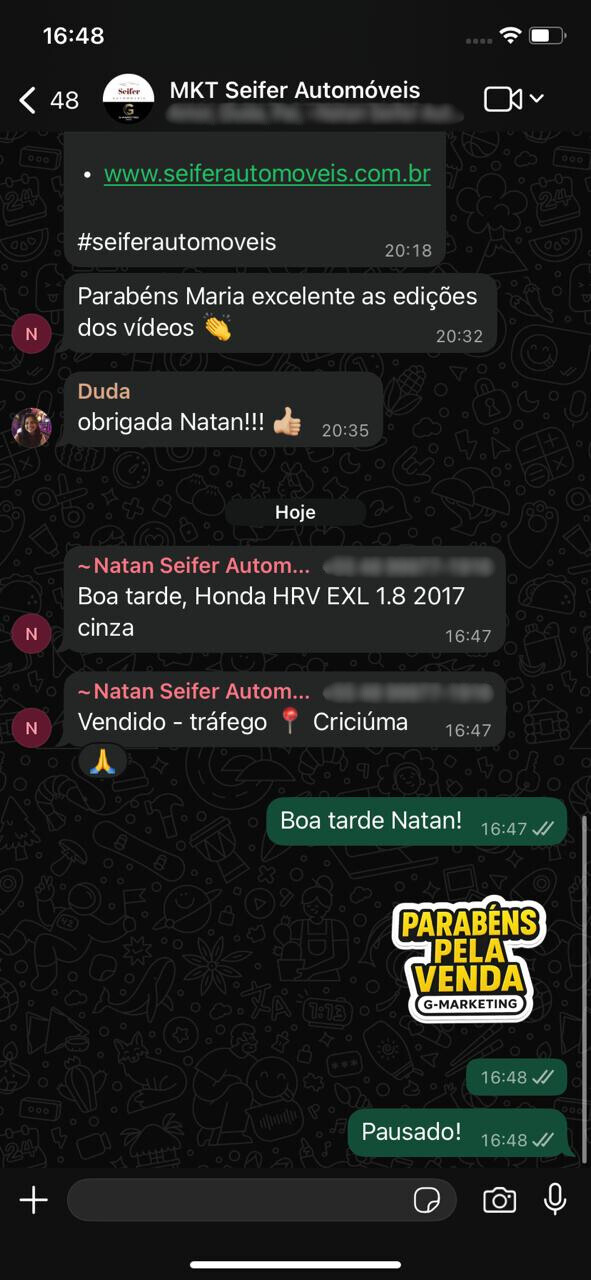Go back to the chat list
The height and width of the screenshot is (1280, 591).
pos(47,100)
